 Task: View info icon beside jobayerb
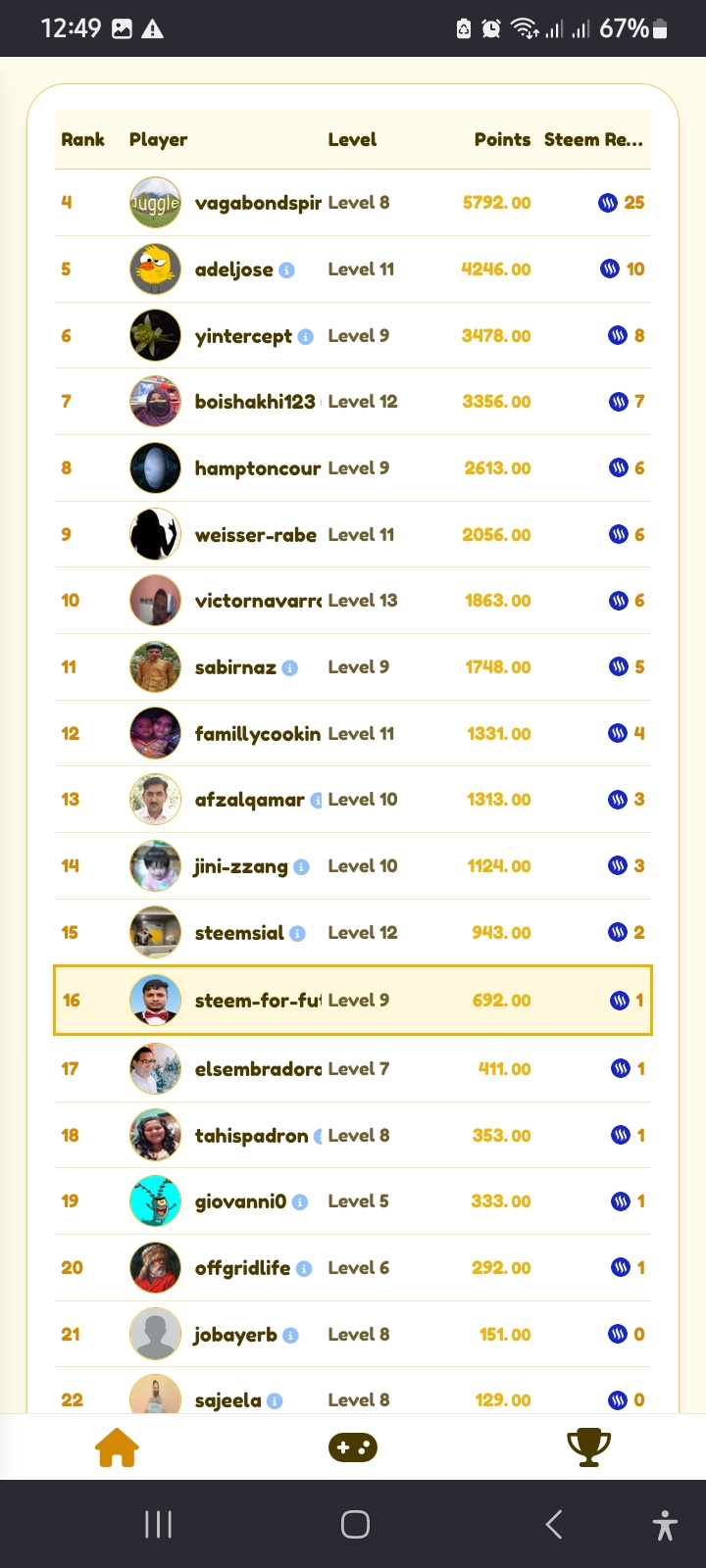(x=290, y=1336)
